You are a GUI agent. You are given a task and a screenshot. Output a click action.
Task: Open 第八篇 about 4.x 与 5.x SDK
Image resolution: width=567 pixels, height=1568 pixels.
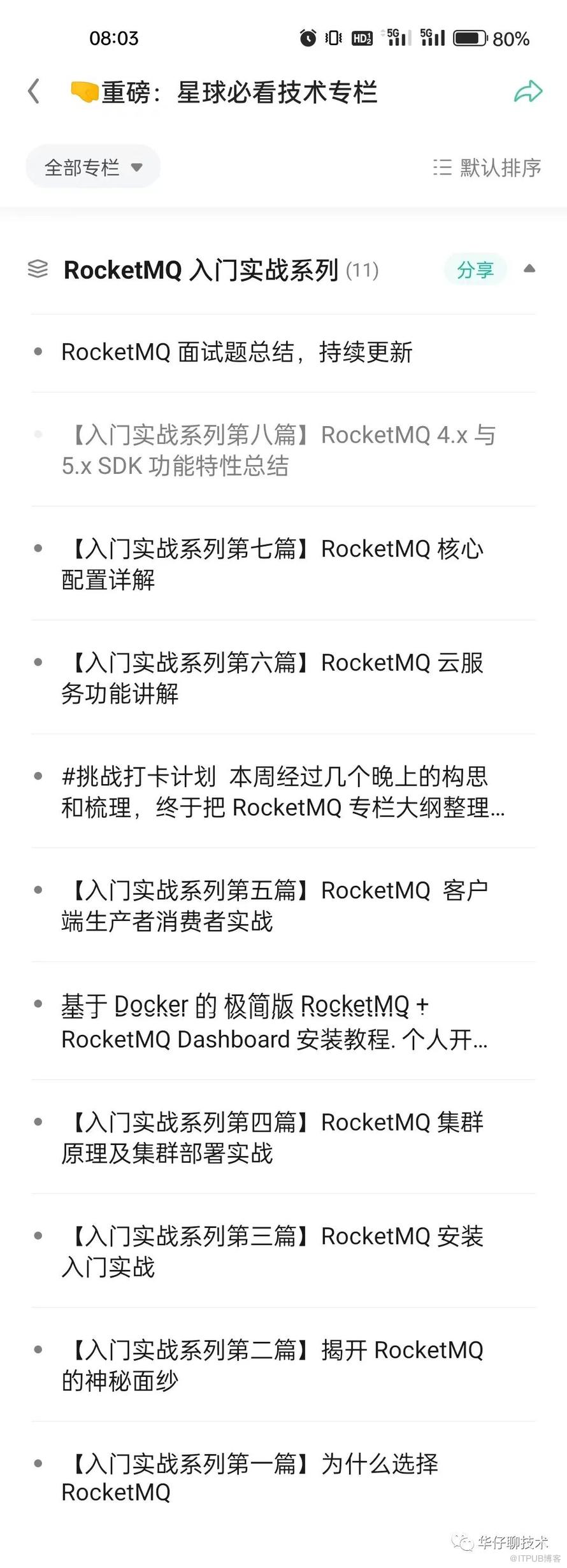(278, 450)
